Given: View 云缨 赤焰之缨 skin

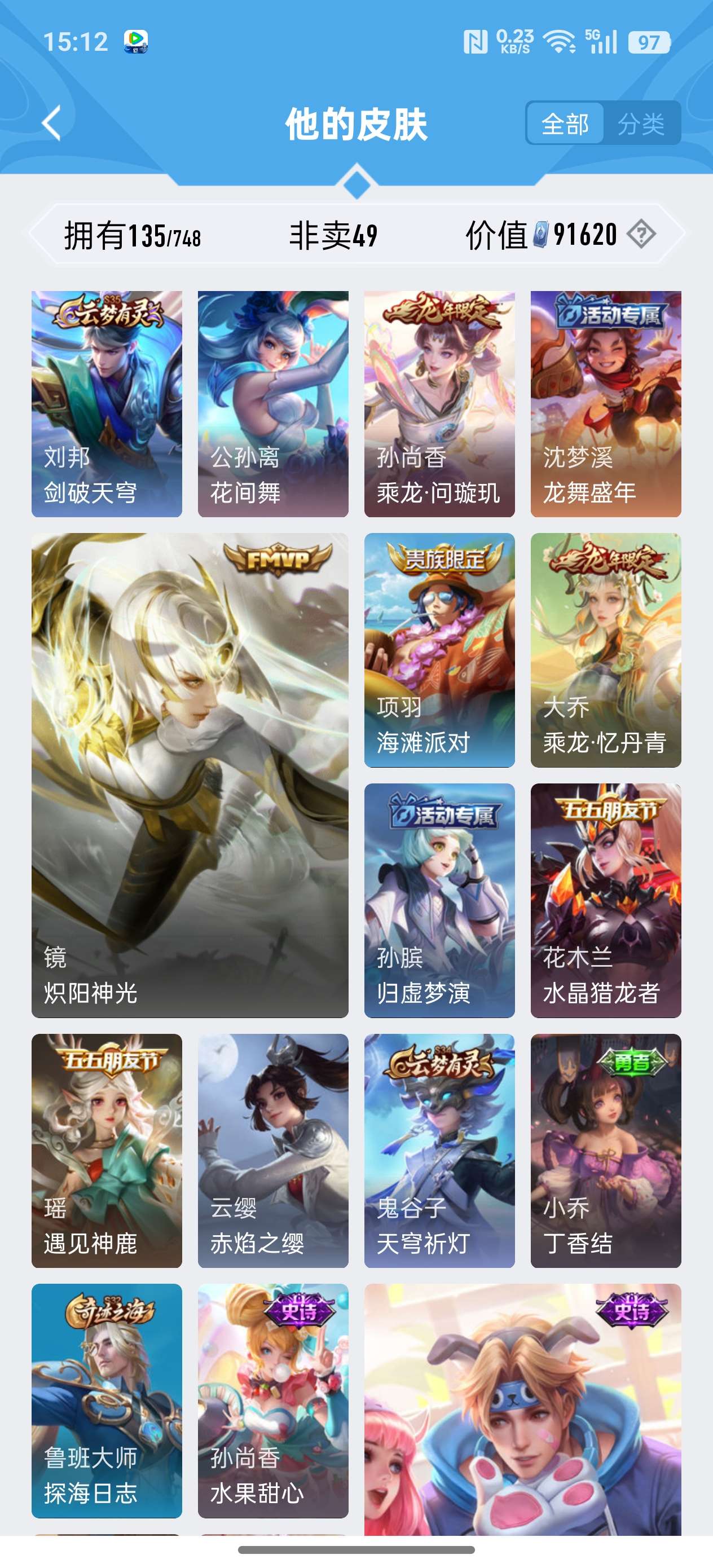Looking at the screenshot, I should point(273,1150).
